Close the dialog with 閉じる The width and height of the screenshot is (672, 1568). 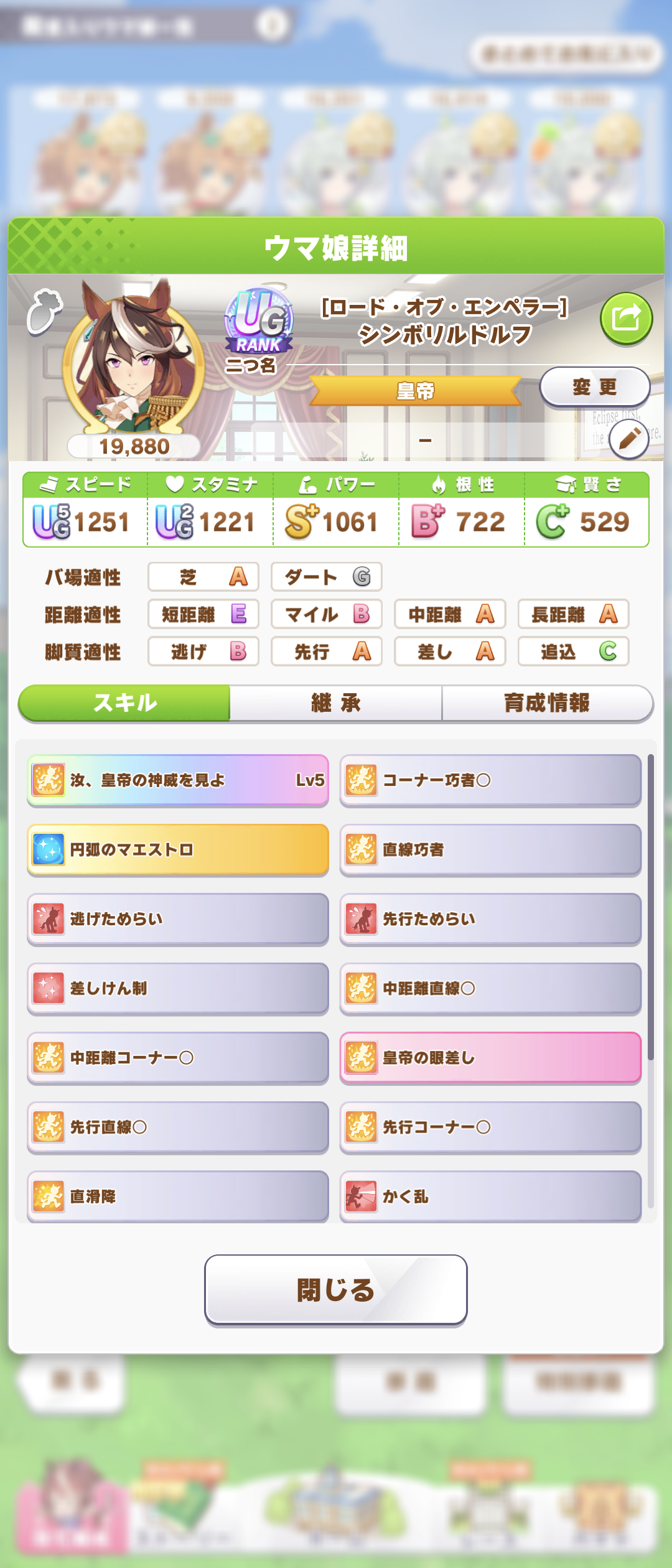click(x=336, y=1290)
